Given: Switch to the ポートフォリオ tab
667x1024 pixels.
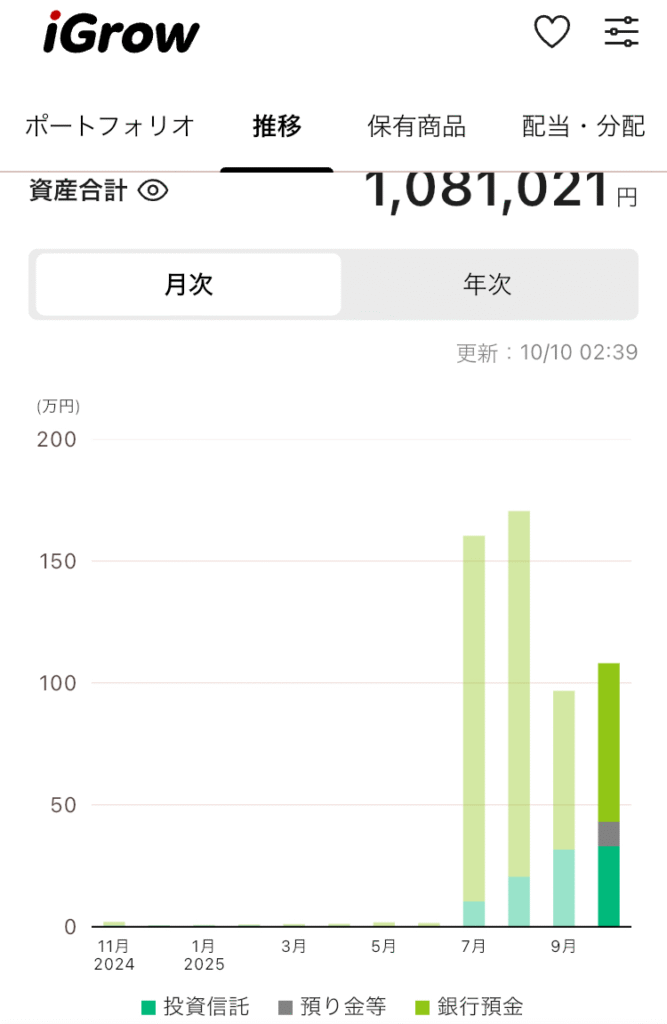Looking at the screenshot, I should (109, 127).
